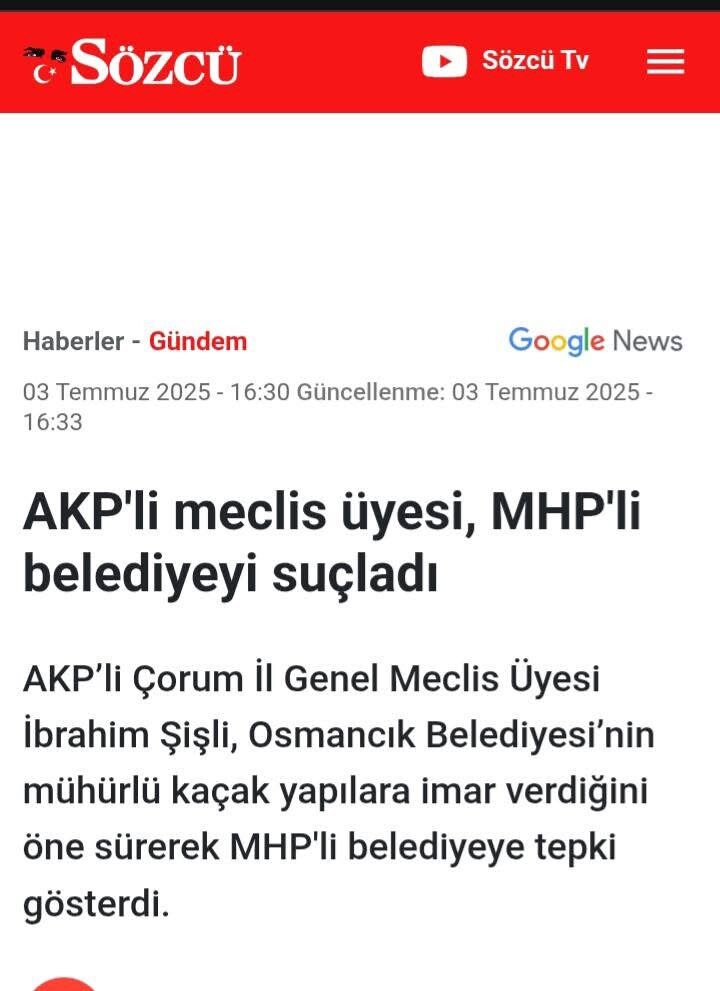
Task: Follow on Google News
Action: point(595,341)
